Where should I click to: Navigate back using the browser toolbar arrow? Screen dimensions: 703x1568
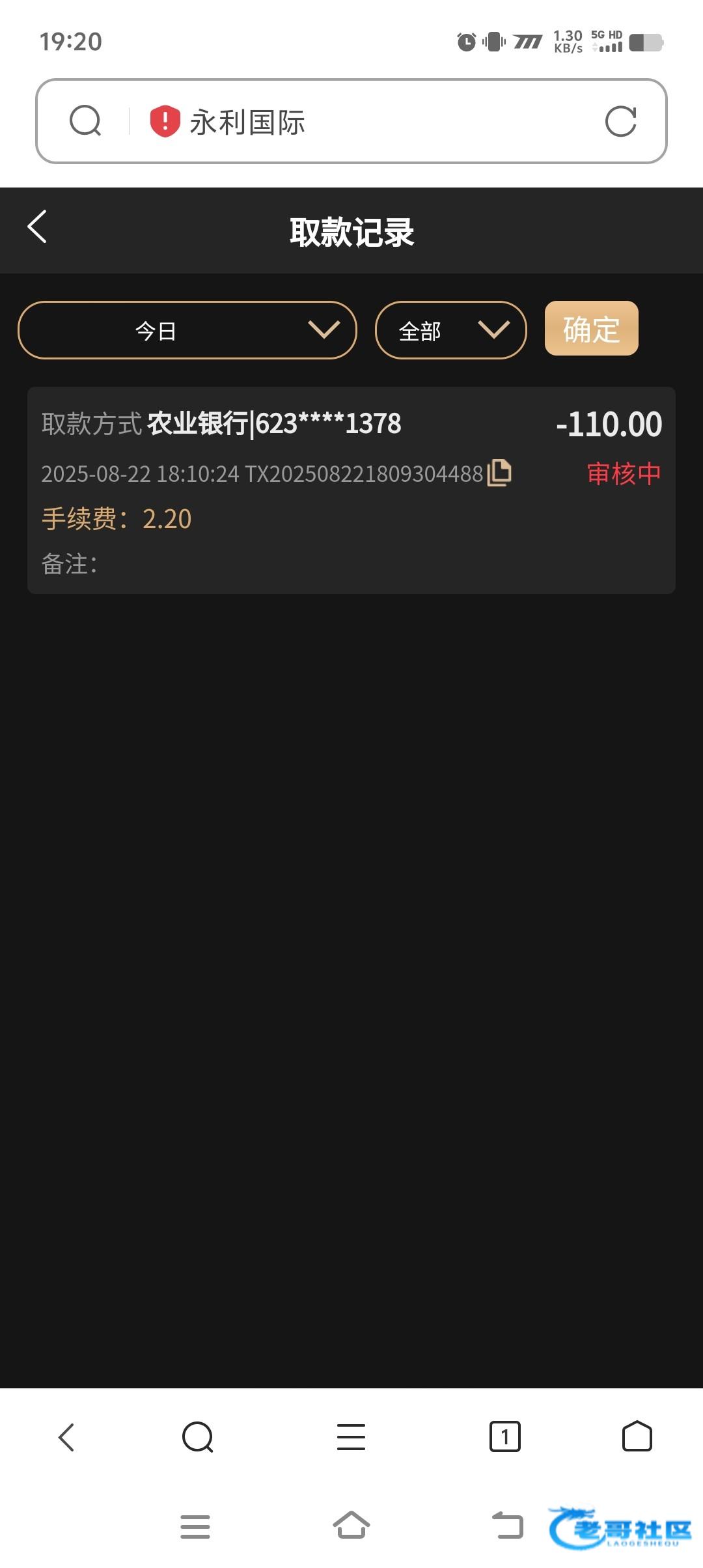pyautogui.click(x=66, y=1436)
